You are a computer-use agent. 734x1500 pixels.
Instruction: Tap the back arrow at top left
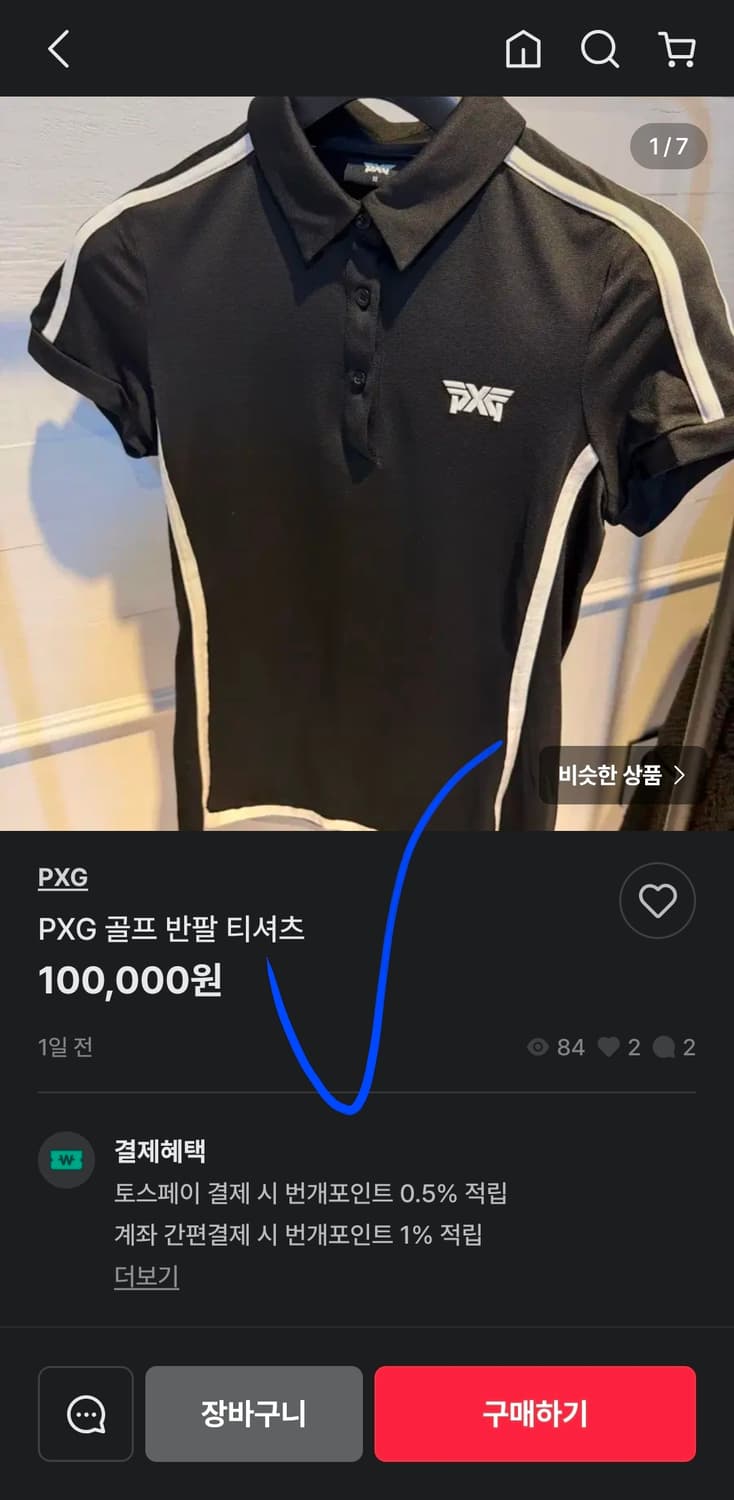point(57,50)
